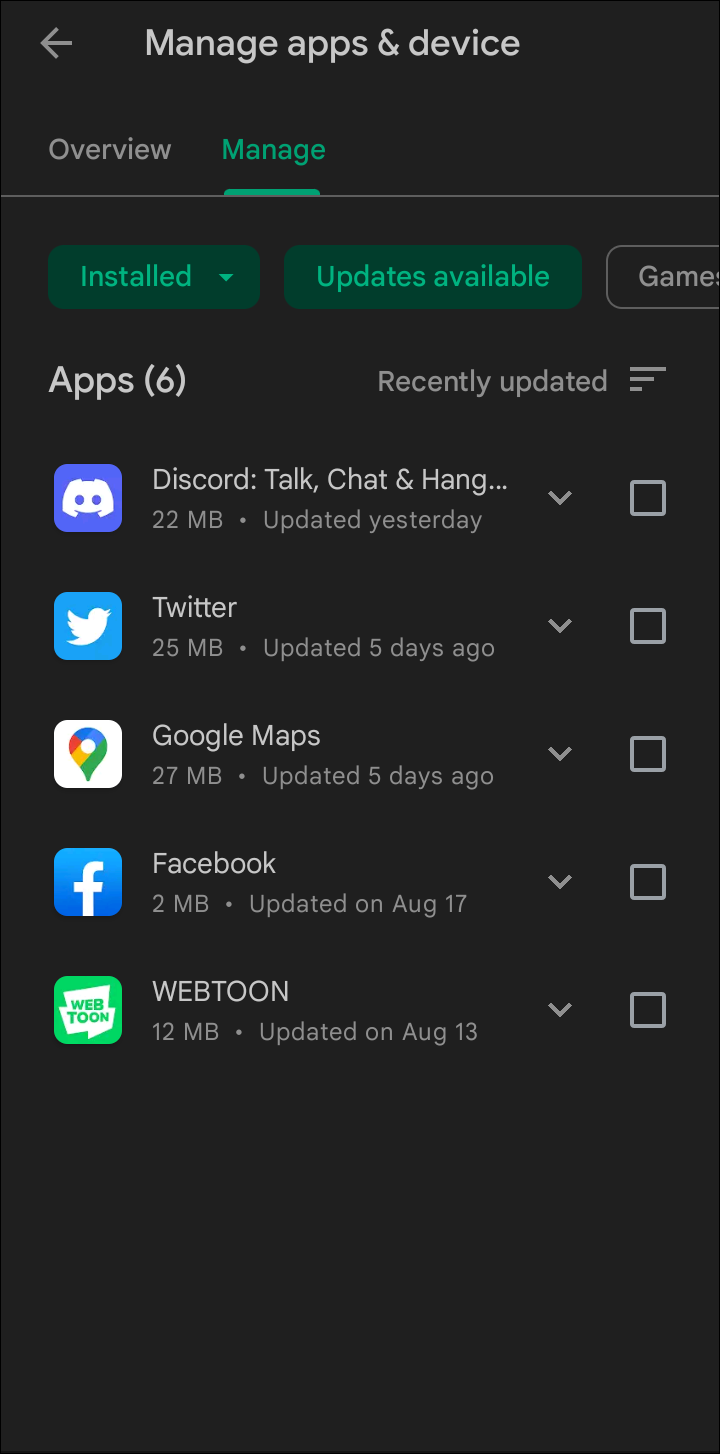Select the Twitter checkbox
Viewport: 720px width, 1454px height.
pyautogui.click(x=647, y=626)
